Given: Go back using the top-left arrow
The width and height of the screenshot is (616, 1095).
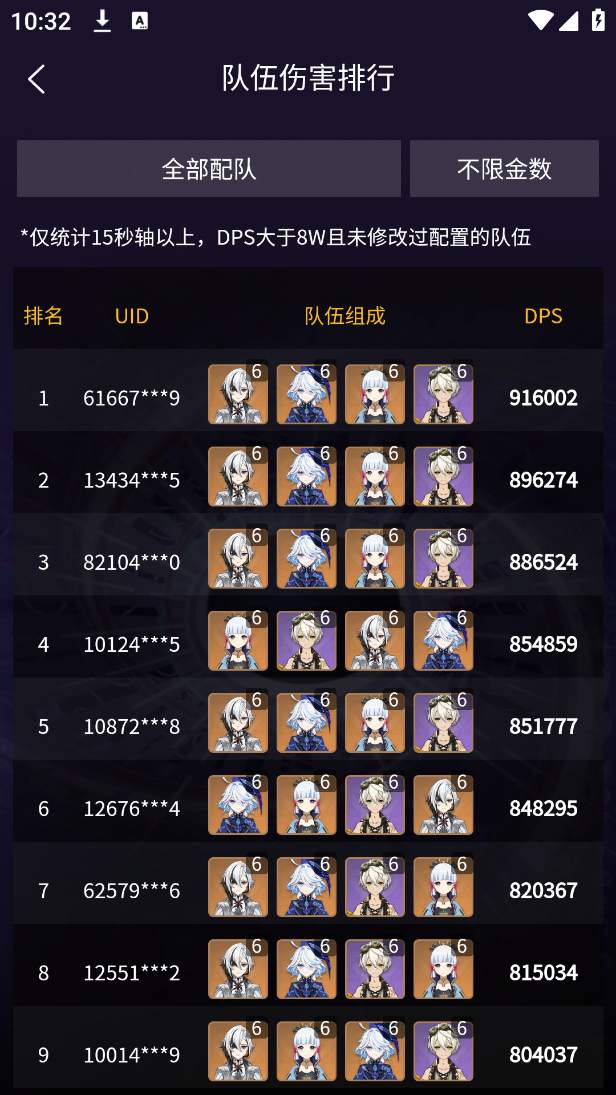Looking at the screenshot, I should click(37, 79).
